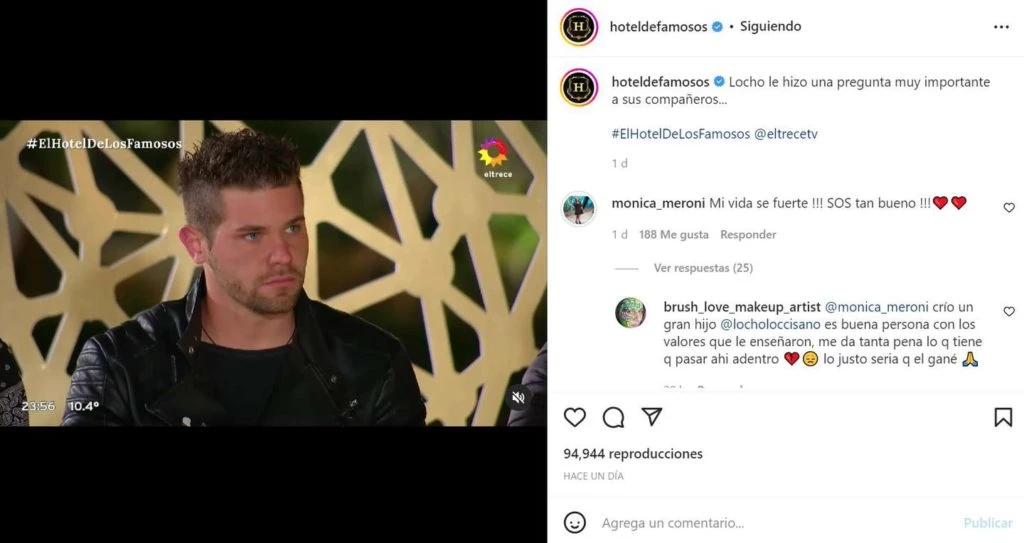This screenshot has height=543, width=1024.
Task: Open brush_love_makeup_artist's profile
Action: pyautogui.click(x=741, y=307)
